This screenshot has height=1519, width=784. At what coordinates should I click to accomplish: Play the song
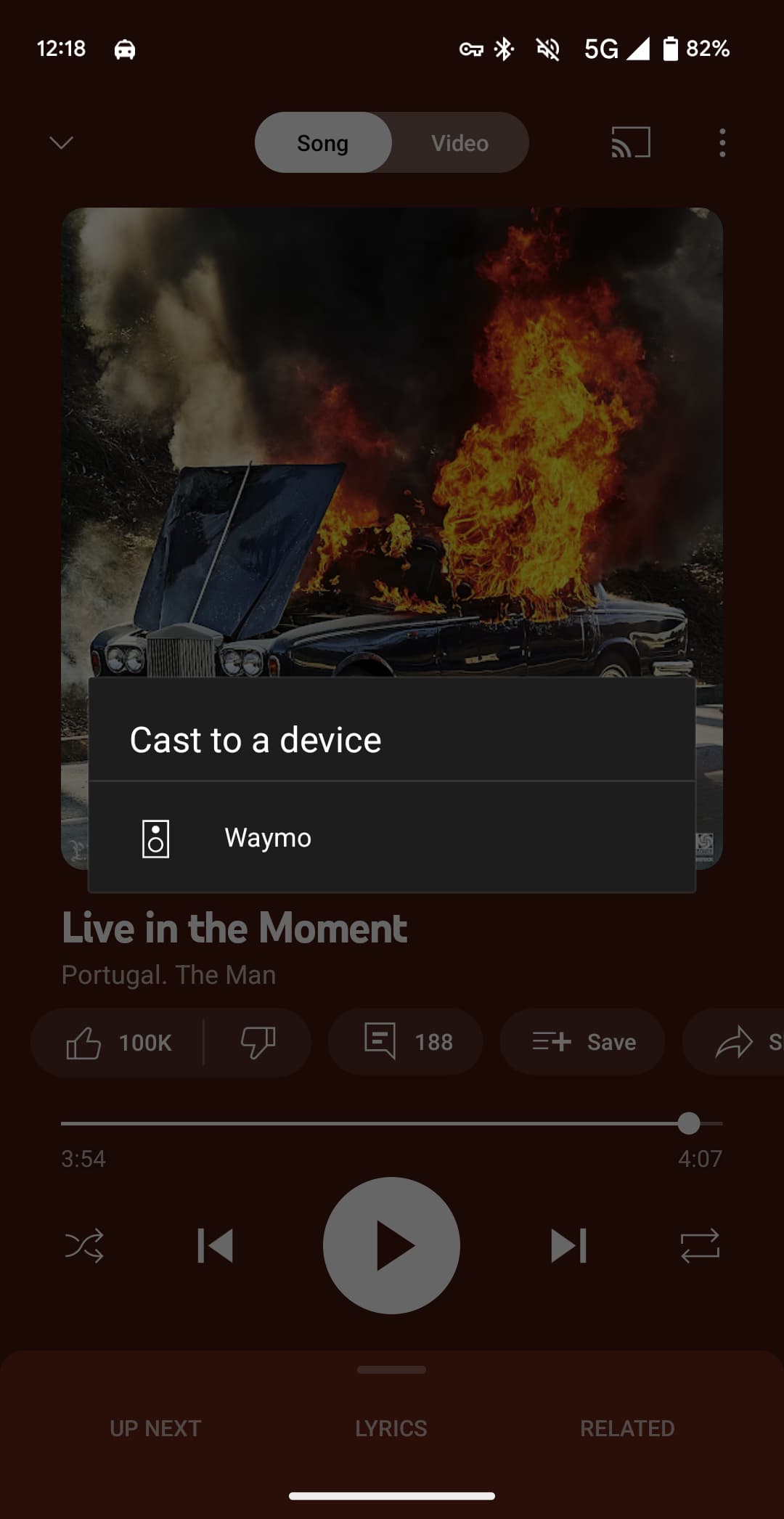pos(391,1246)
